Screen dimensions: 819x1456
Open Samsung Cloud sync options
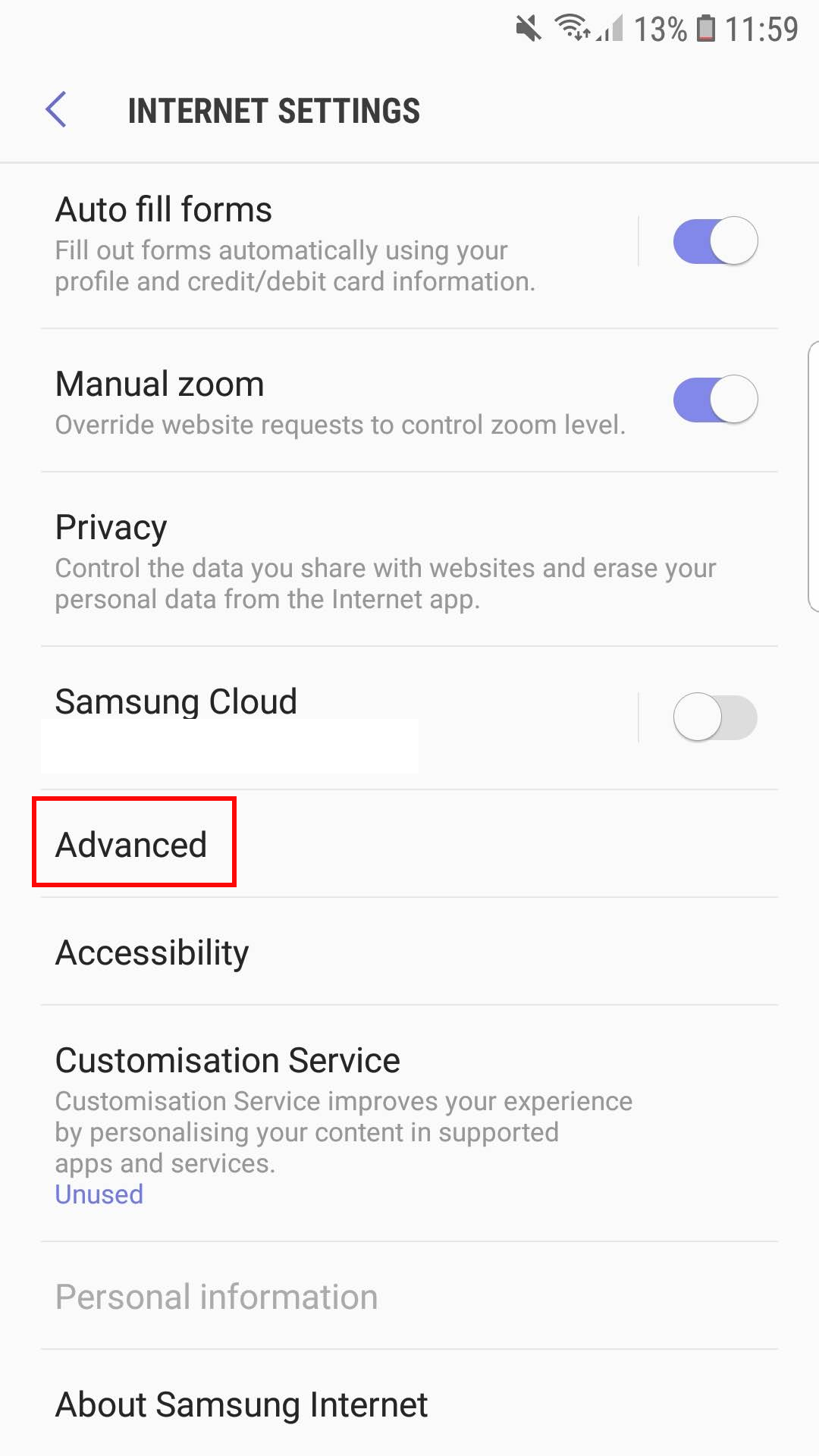point(339,718)
